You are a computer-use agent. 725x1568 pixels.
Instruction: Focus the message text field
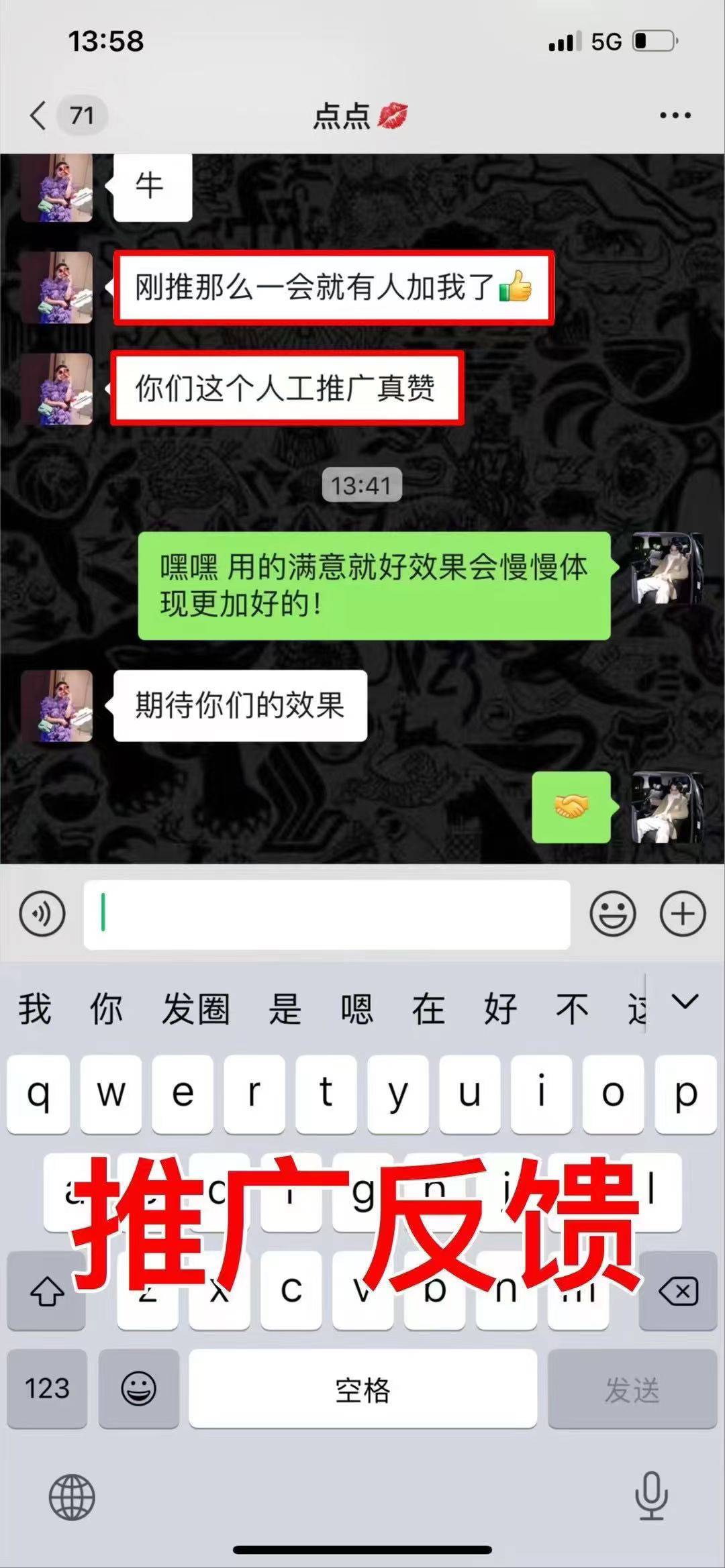tap(326, 914)
